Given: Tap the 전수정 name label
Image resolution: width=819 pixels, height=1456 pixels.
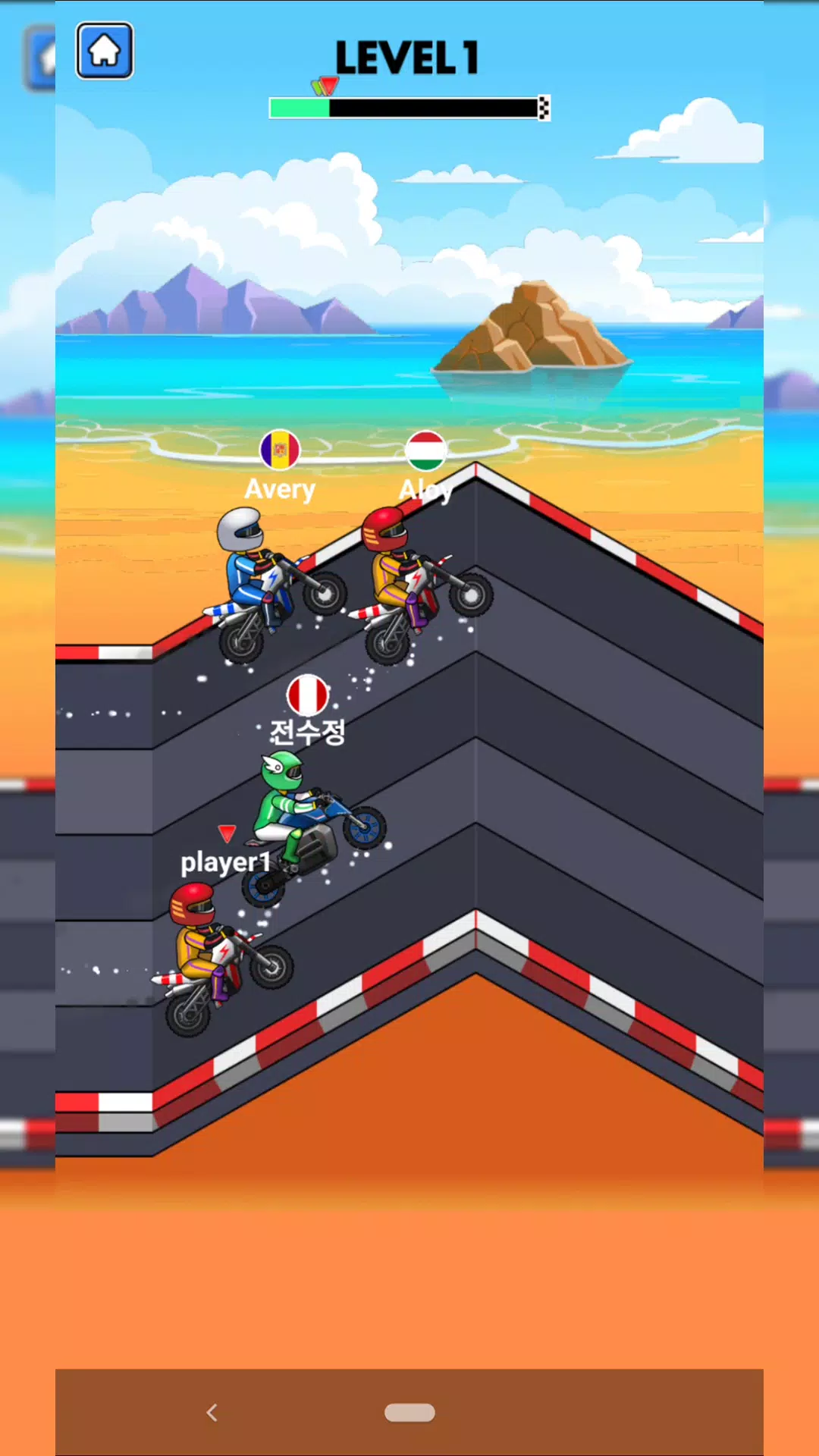Looking at the screenshot, I should (x=308, y=732).
